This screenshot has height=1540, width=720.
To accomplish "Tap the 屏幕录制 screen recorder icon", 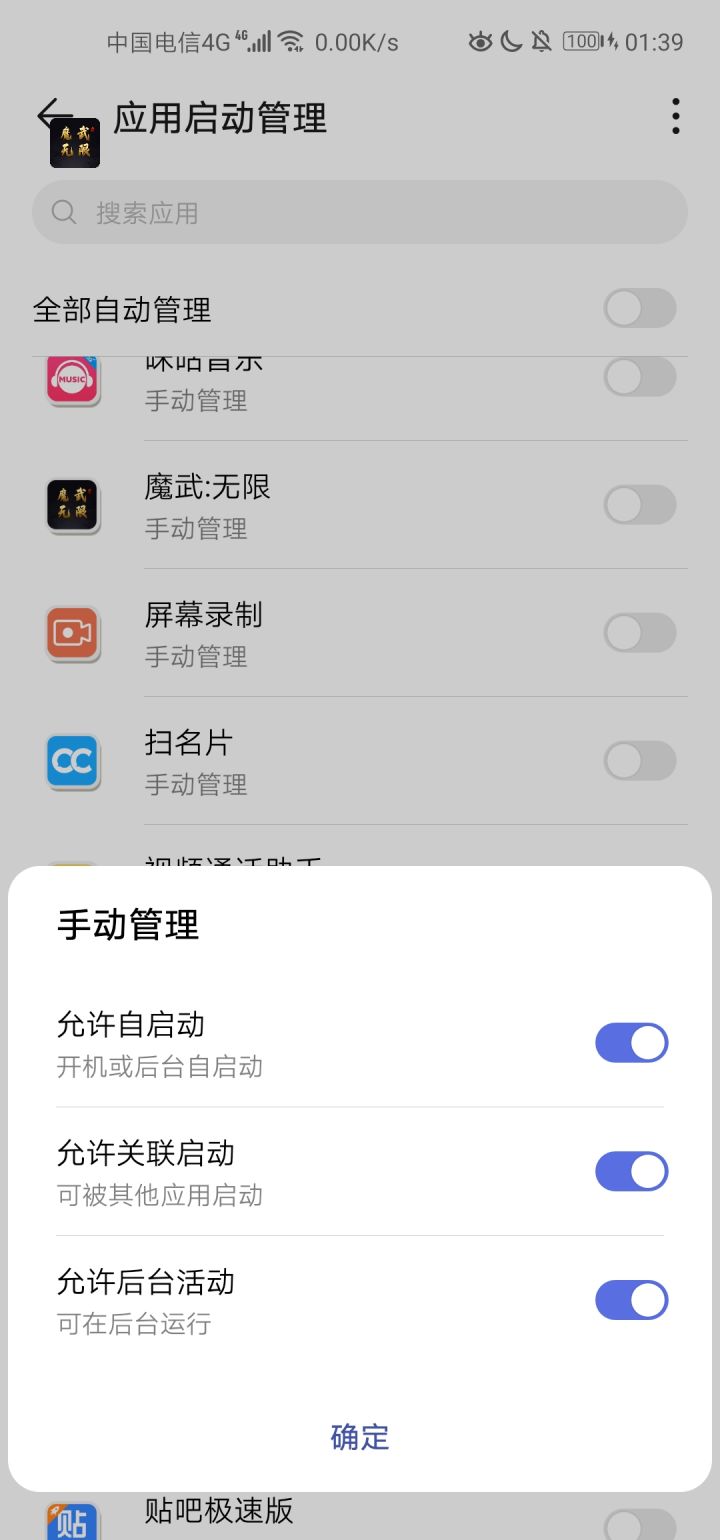I will pos(72,634).
